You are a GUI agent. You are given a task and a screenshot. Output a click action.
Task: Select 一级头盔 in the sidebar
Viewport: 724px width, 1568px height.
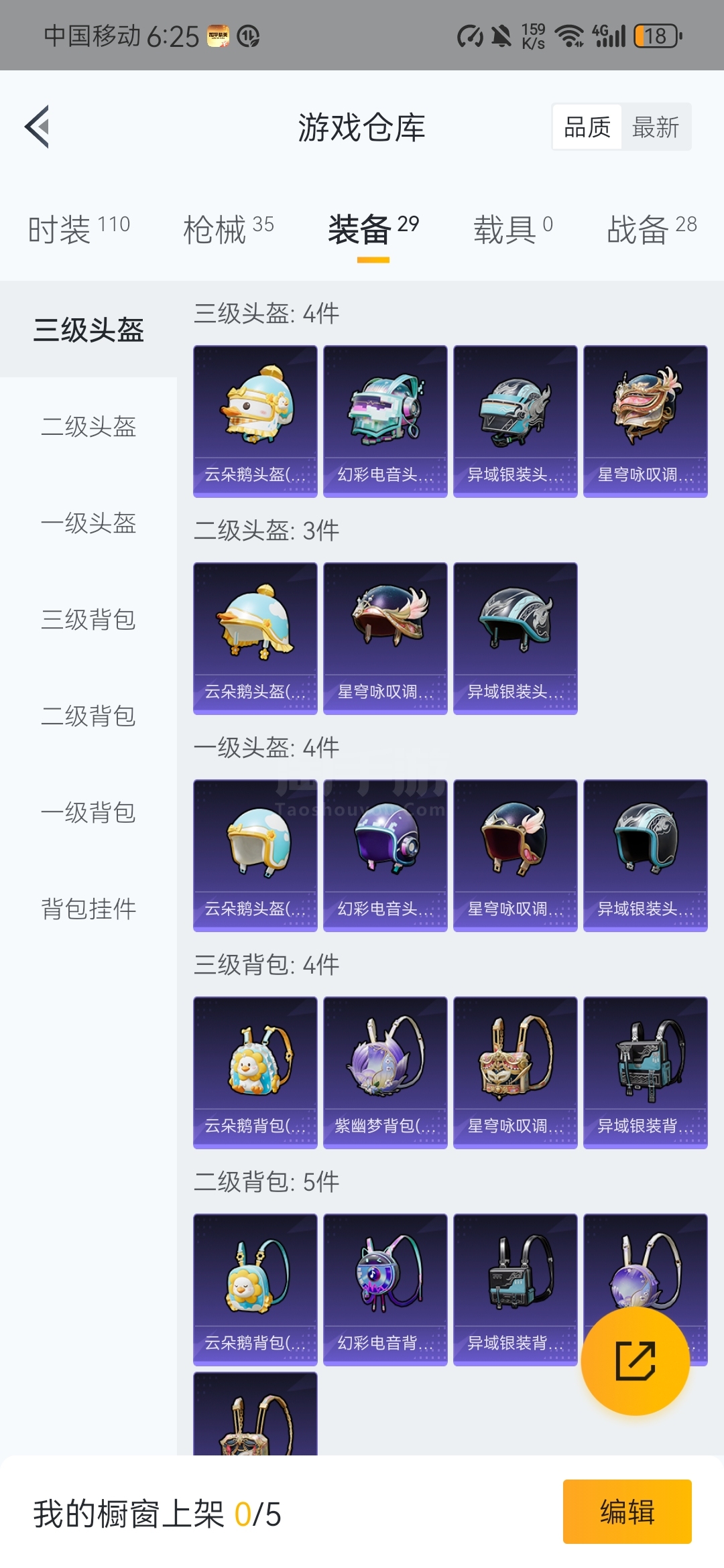click(88, 523)
